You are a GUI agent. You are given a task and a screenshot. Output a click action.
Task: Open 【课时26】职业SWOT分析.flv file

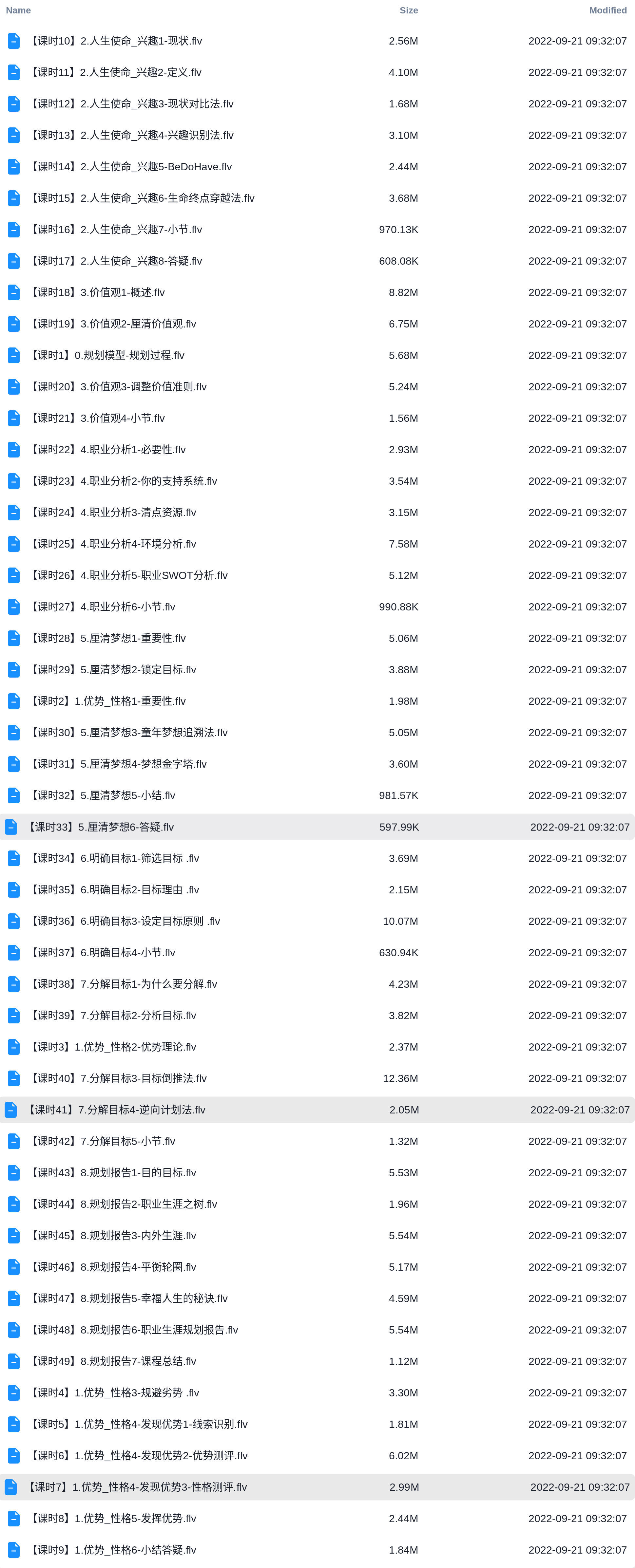click(x=128, y=575)
